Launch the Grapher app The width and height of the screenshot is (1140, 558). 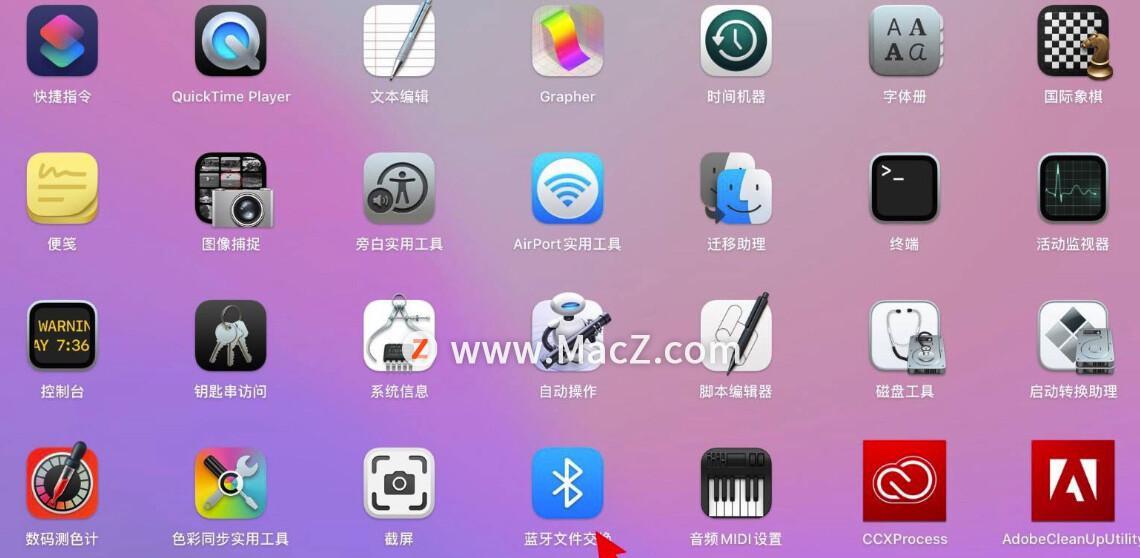click(x=567, y=42)
